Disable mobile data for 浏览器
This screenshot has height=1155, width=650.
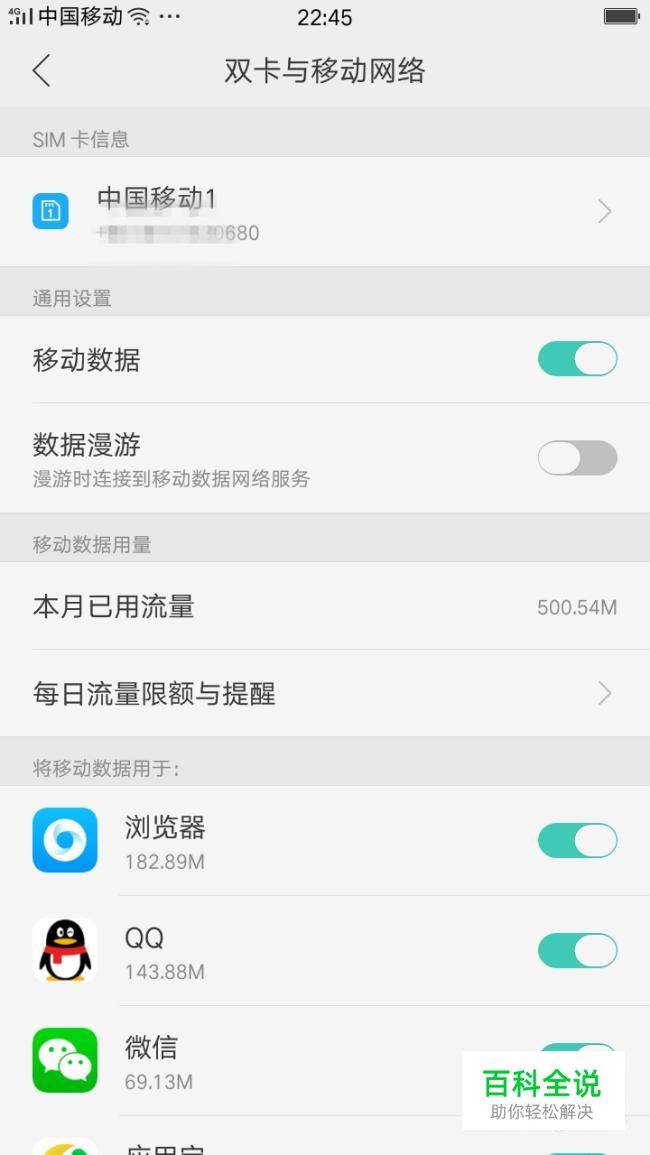577,840
